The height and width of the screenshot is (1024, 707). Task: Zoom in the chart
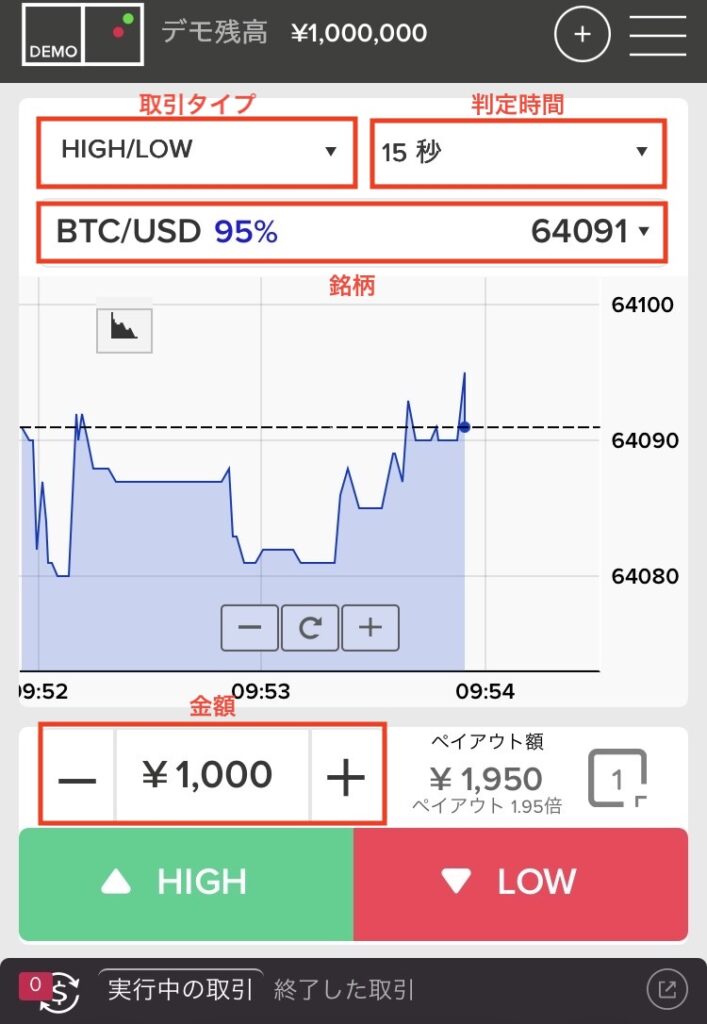point(370,628)
